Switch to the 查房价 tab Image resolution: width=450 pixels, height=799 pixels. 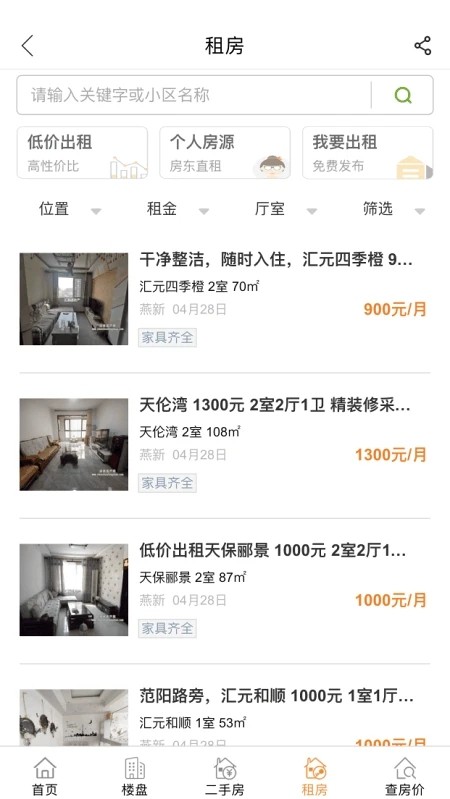click(405, 776)
